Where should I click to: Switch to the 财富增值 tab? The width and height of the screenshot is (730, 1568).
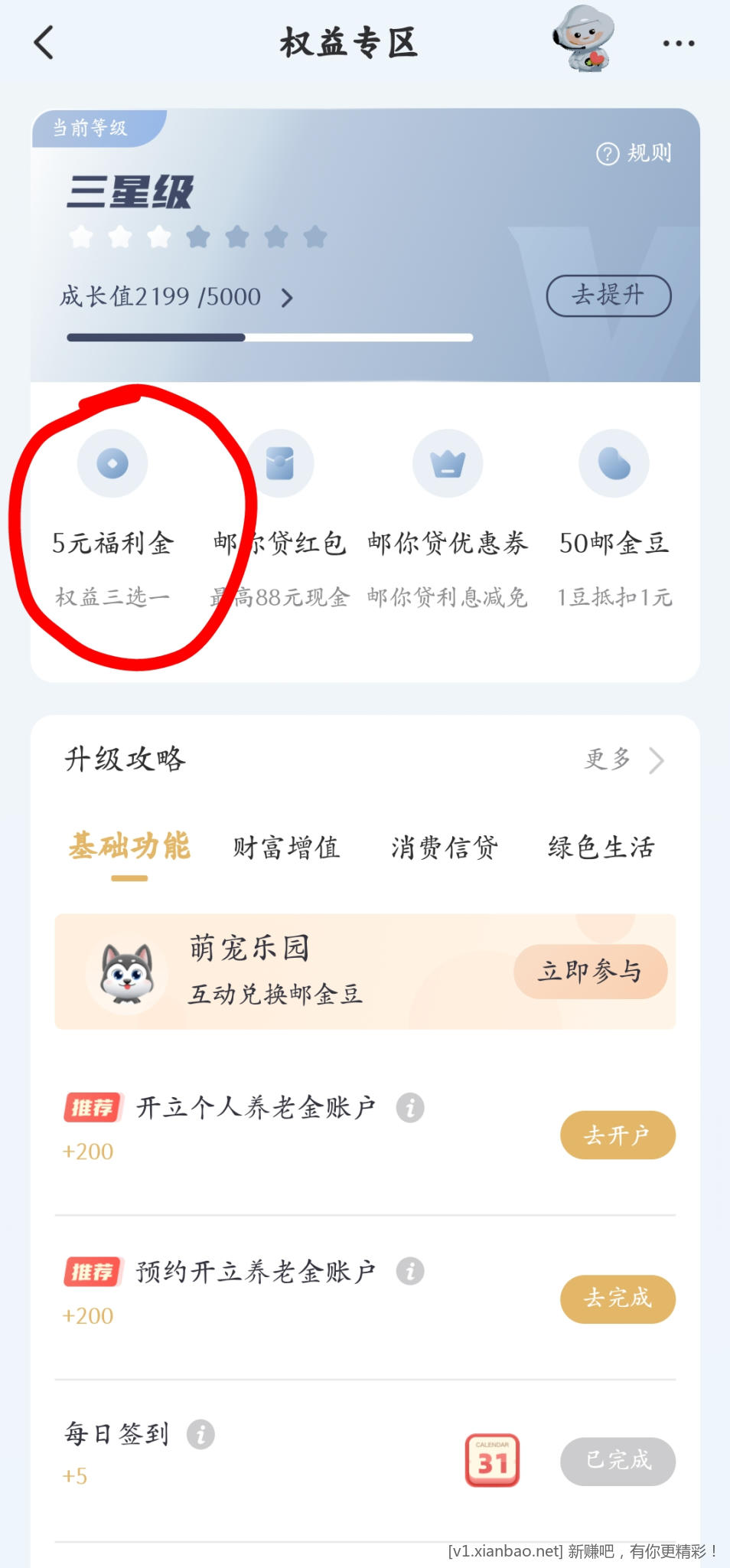click(286, 848)
